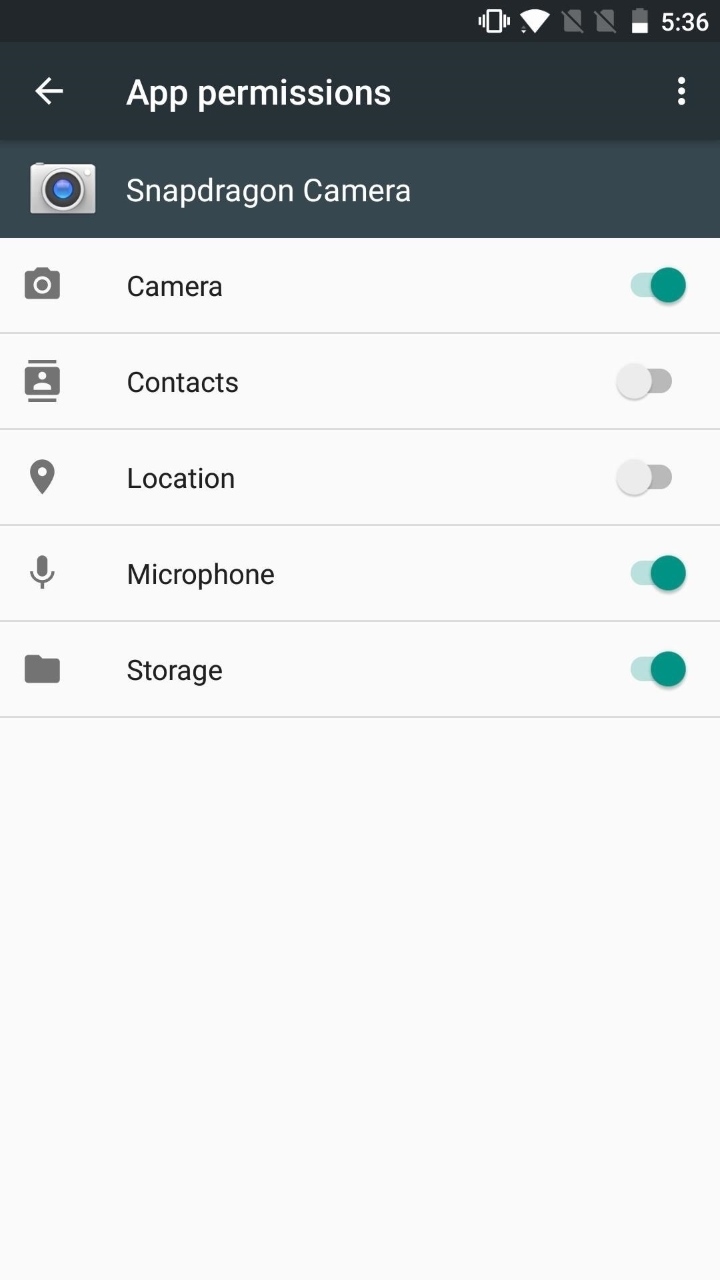Tap the App permissions title
The height and width of the screenshot is (1280, 720).
click(258, 92)
